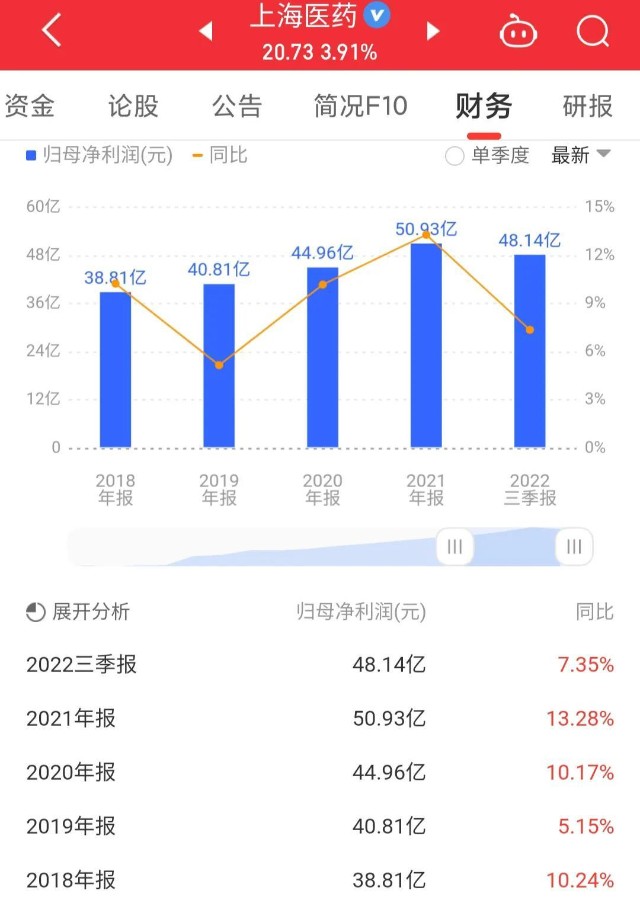Open the robot assistant icon
640x903 pixels.
tap(517, 32)
